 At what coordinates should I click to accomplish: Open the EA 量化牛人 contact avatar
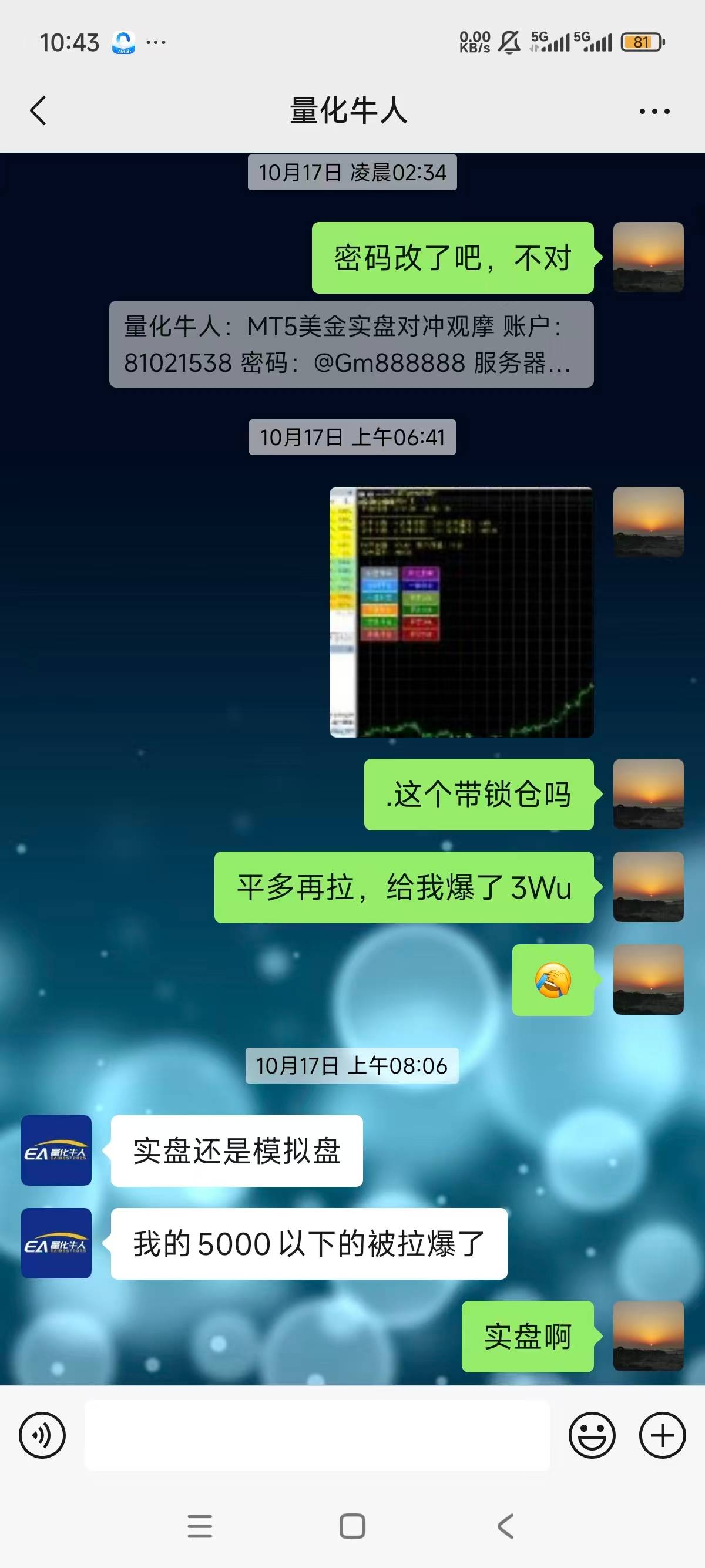pos(56,1152)
